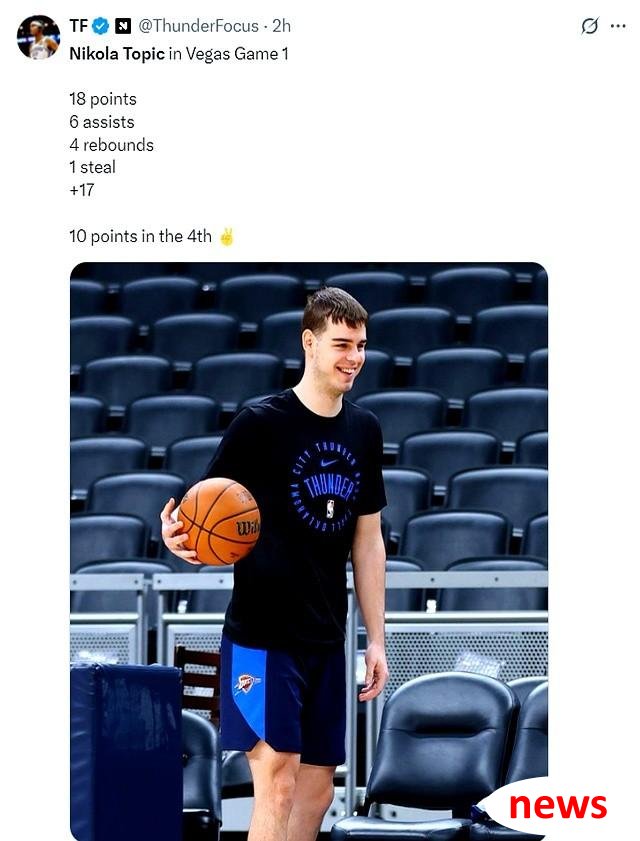Open the Nikola Topic photo full screen
Image resolution: width=640 pixels, height=841 pixels.
[x=308, y=550]
